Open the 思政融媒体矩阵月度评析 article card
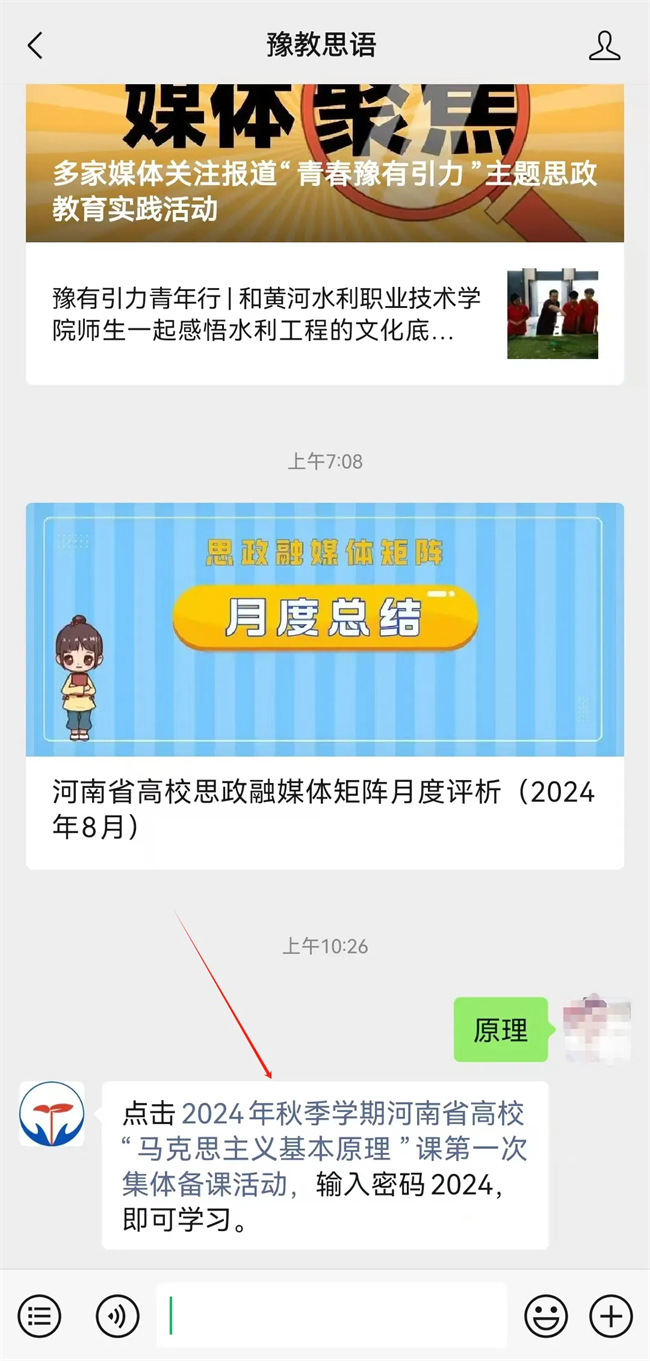Screen dimensions: 650x1361 tap(324, 685)
